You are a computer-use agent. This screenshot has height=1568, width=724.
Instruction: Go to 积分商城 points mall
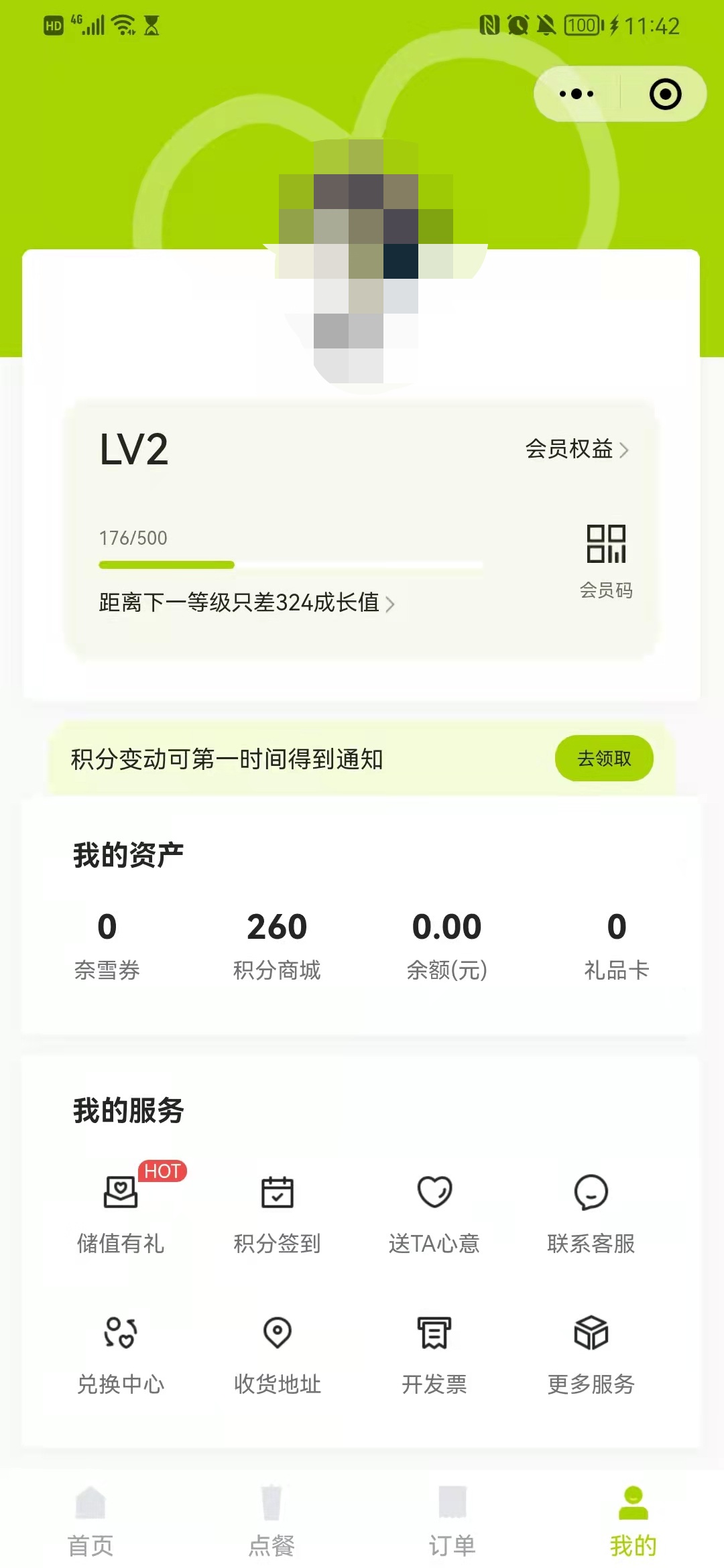pyautogui.click(x=277, y=945)
